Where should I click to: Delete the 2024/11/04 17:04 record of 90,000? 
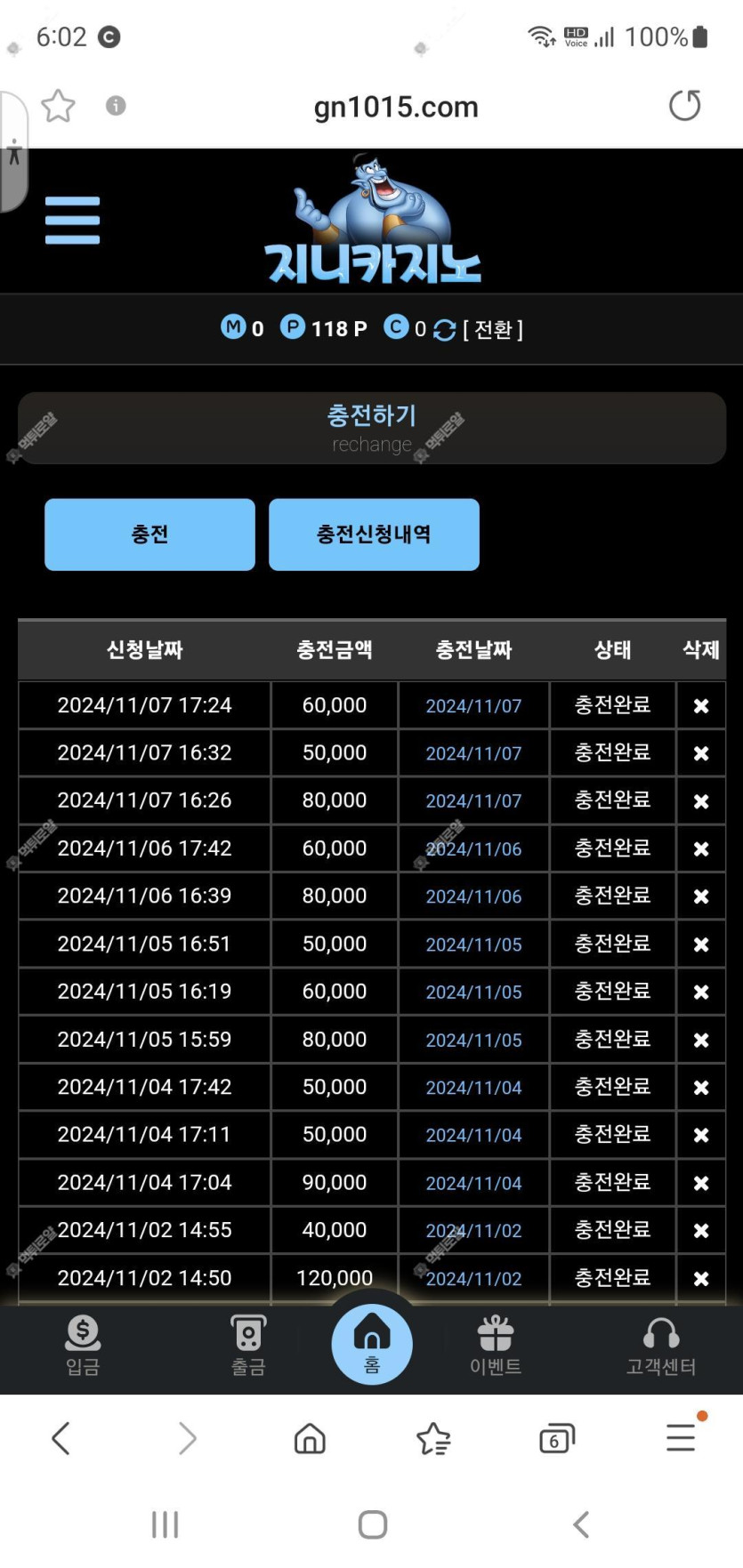[701, 1183]
